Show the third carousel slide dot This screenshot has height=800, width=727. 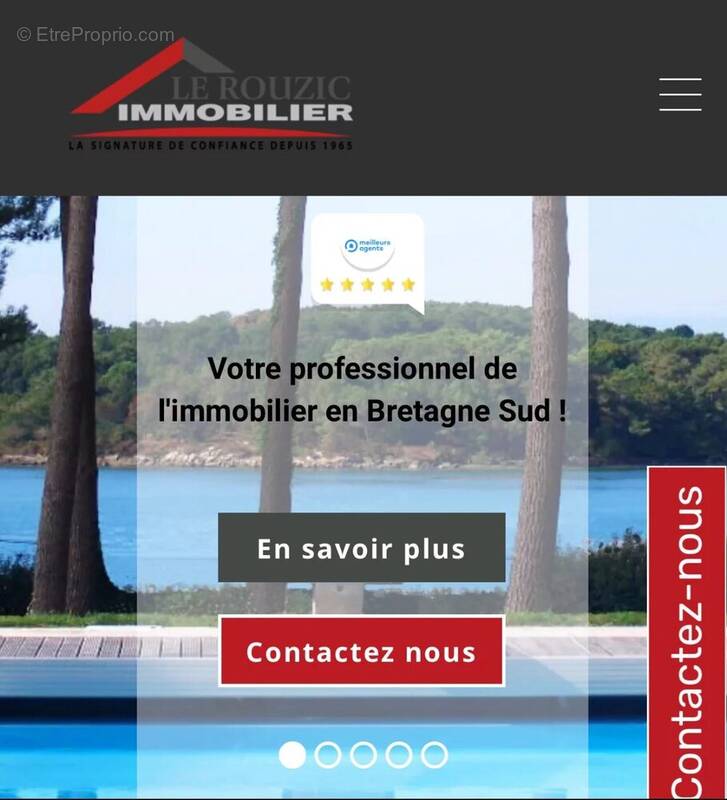click(363, 754)
